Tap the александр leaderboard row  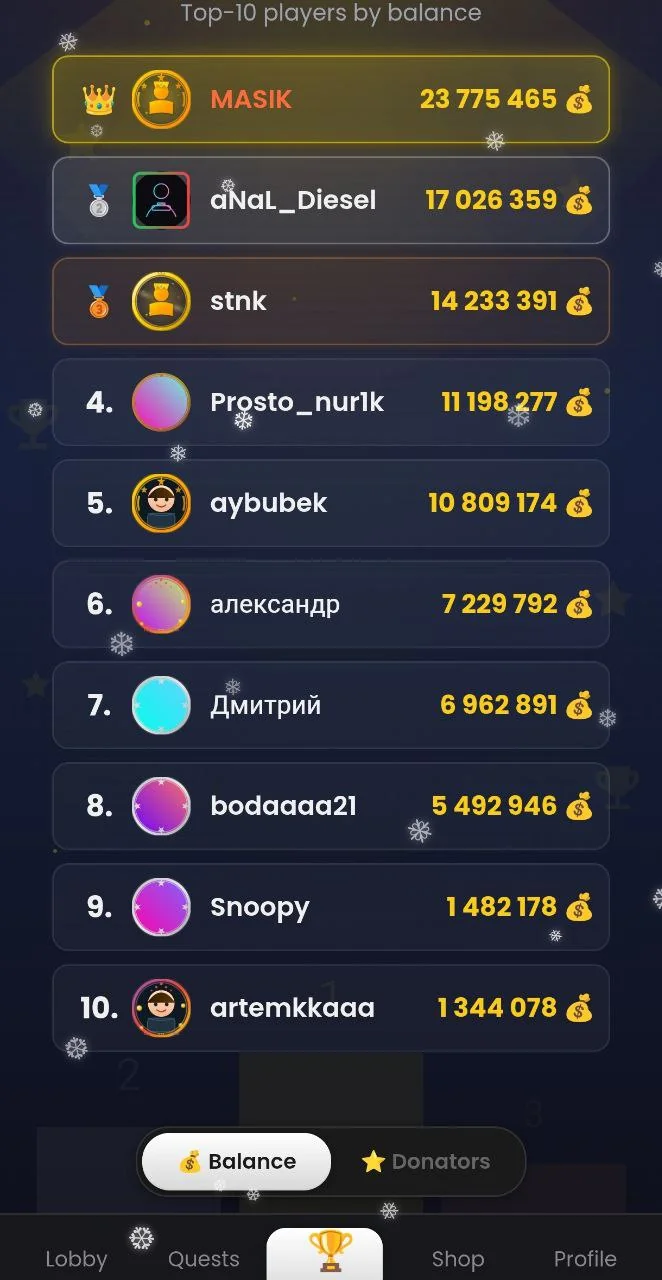pos(331,604)
